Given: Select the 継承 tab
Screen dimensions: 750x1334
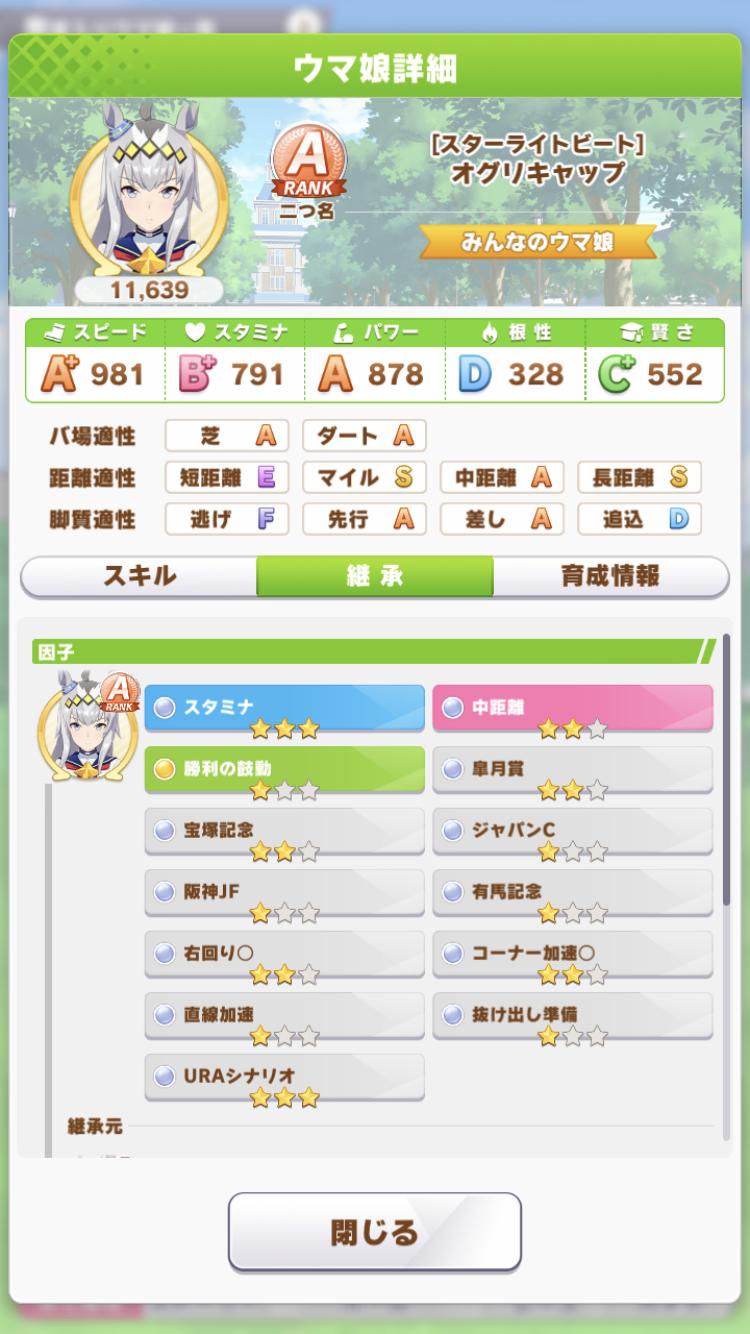Looking at the screenshot, I should pos(375,576).
